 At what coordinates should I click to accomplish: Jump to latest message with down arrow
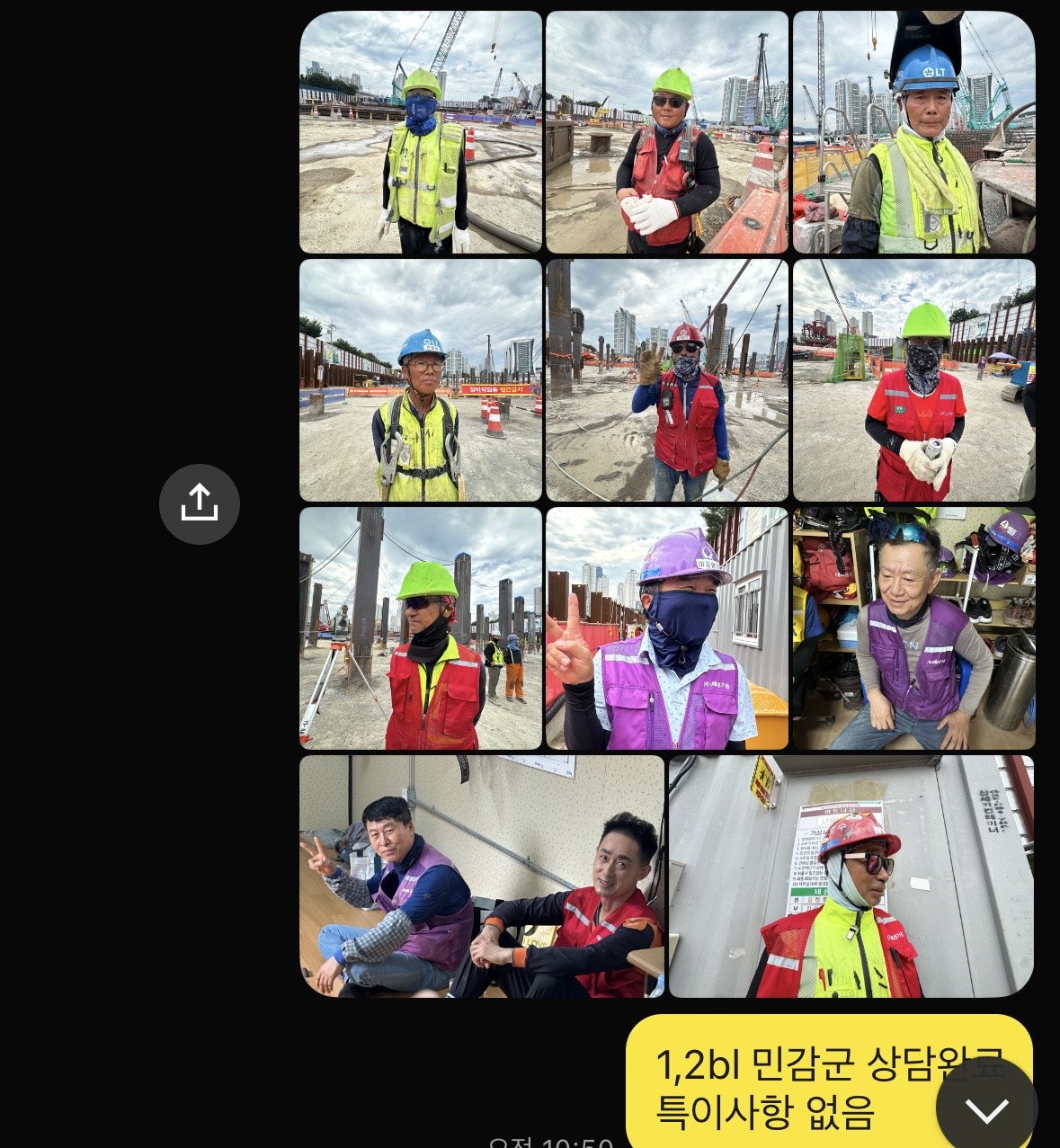pos(986,1109)
